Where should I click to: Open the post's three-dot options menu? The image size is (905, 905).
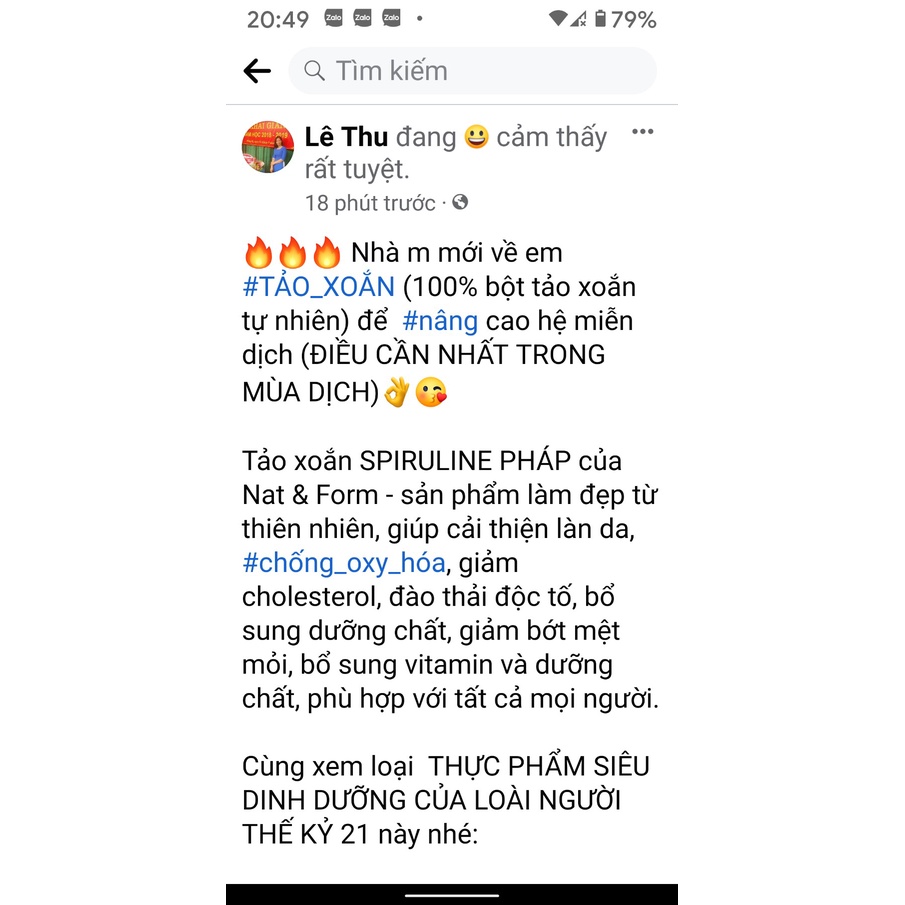pyautogui.click(x=642, y=132)
